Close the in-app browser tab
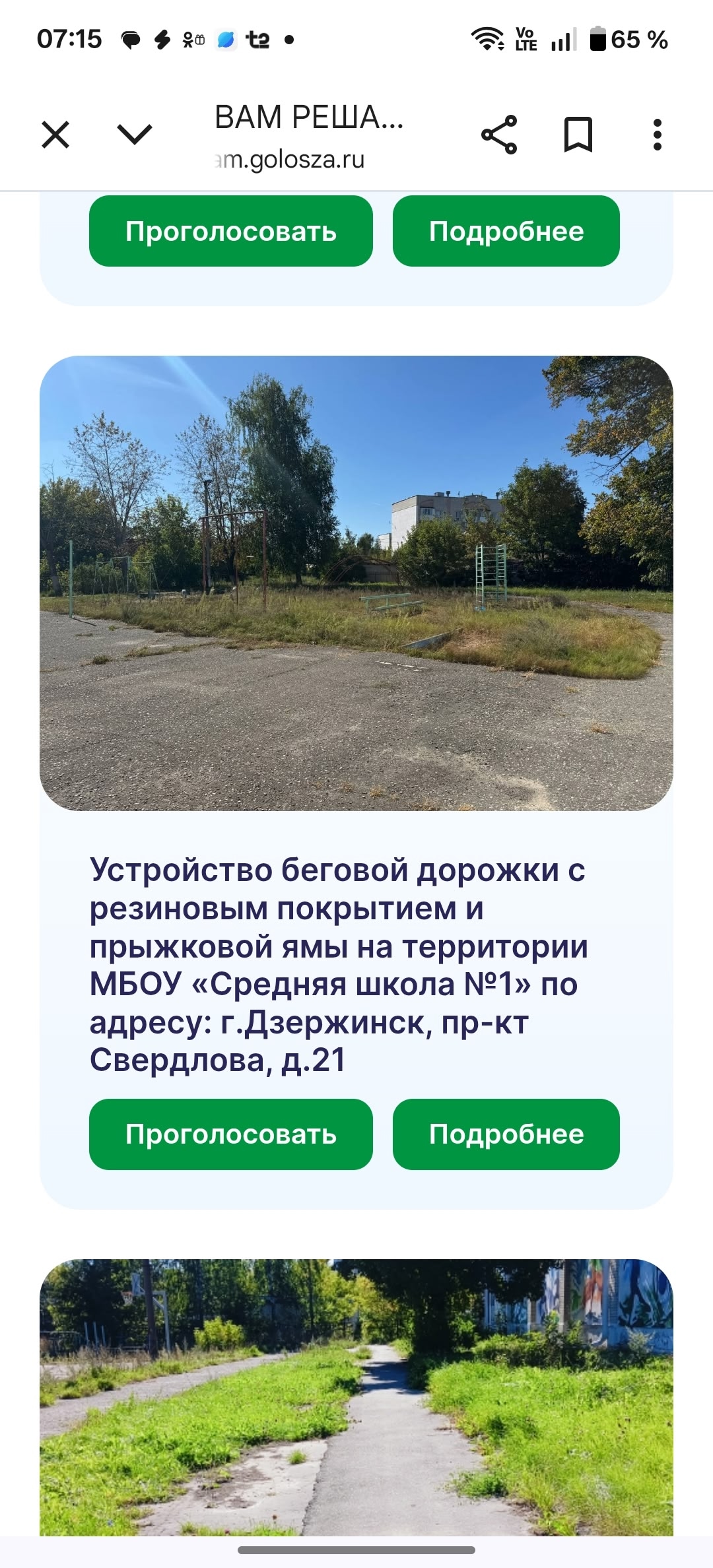Screen dimensions: 713x1568 click(55, 135)
